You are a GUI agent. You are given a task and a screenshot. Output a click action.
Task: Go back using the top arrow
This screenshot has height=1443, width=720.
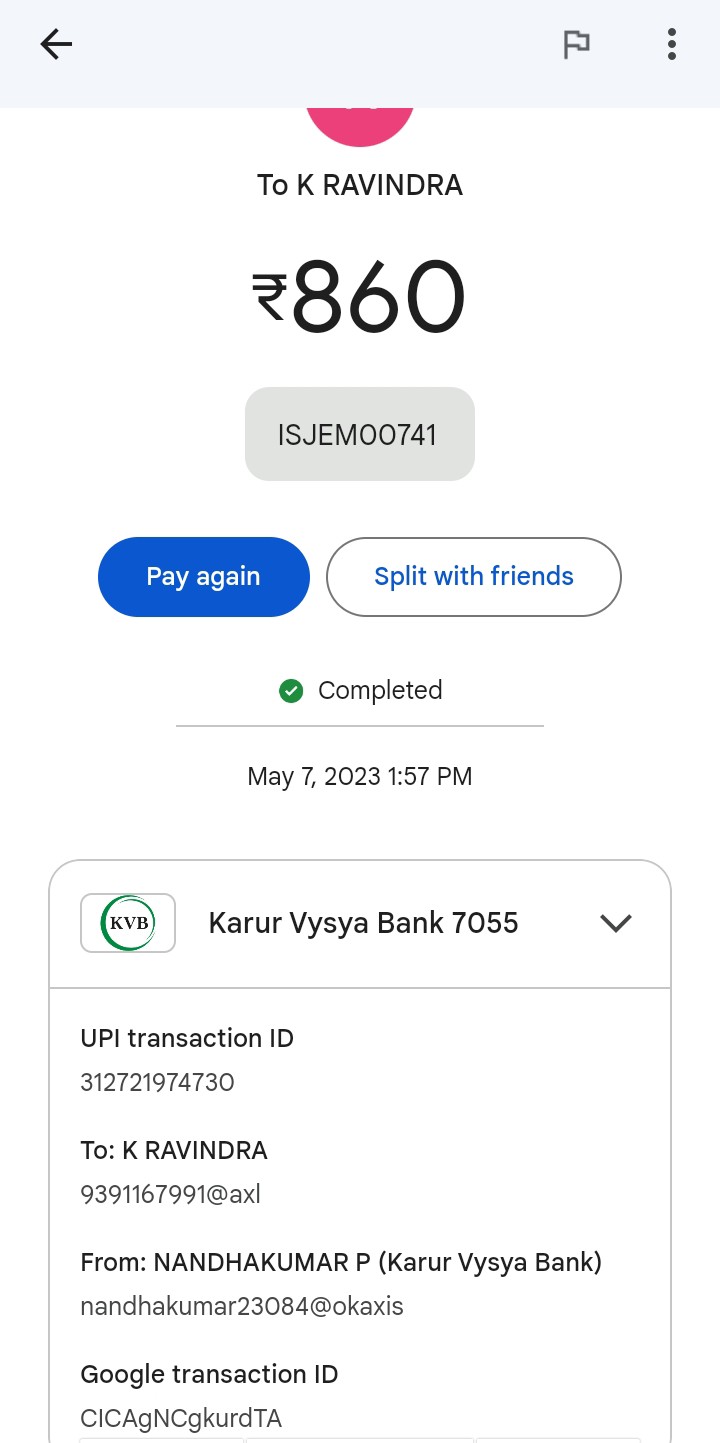pos(56,44)
